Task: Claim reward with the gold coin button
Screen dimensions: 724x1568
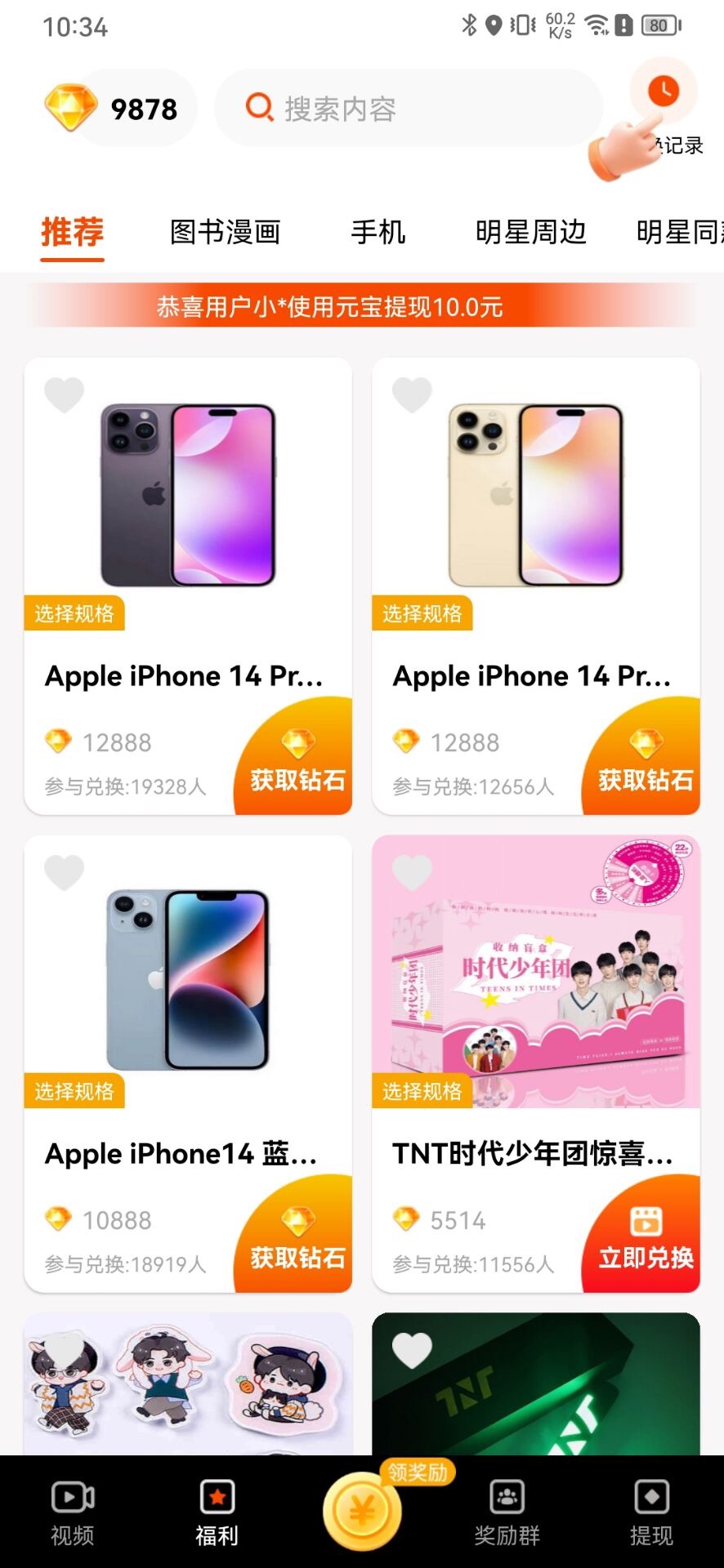Action: click(x=362, y=1511)
